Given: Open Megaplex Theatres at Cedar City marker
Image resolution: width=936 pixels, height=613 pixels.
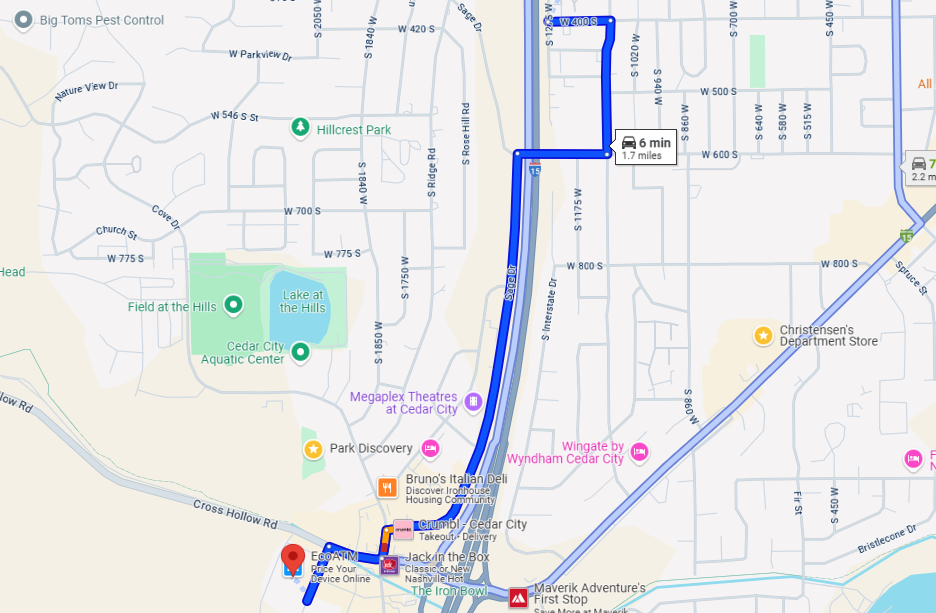Looking at the screenshot, I should click(473, 402).
